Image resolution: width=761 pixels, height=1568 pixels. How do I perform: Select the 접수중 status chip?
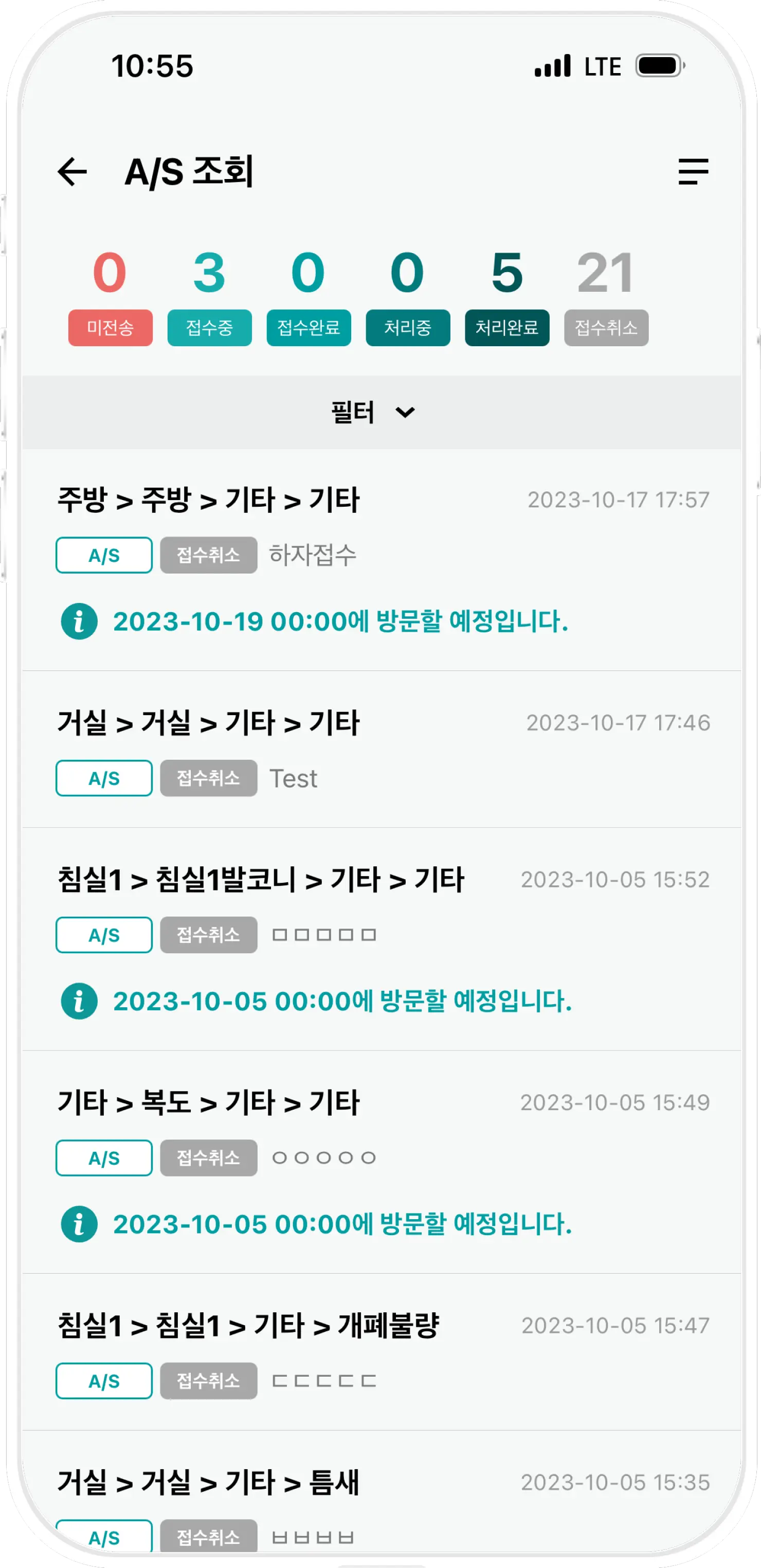(209, 328)
